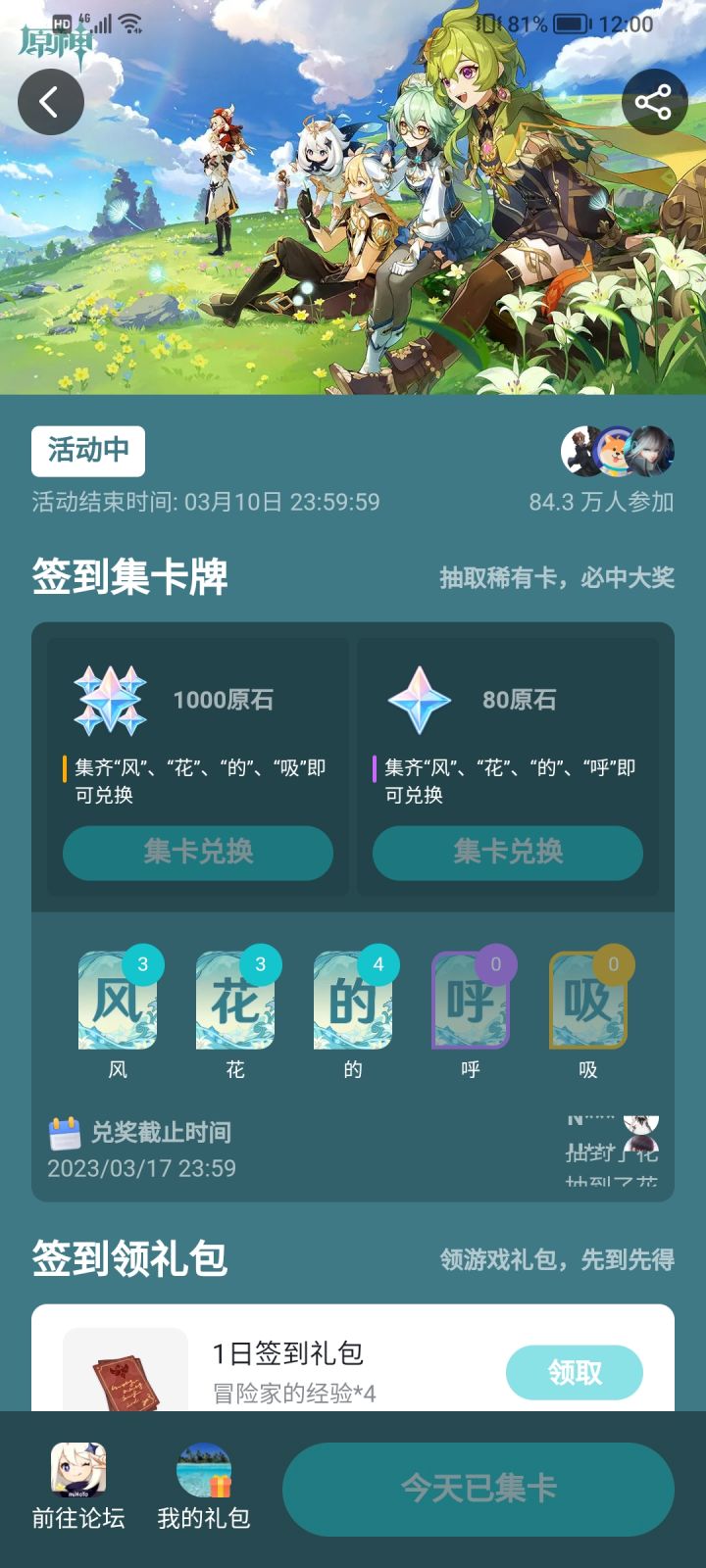The width and height of the screenshot is (706, 1568).
Task: Tap the back arrow on the banner
Action: (x=51, y=101)
